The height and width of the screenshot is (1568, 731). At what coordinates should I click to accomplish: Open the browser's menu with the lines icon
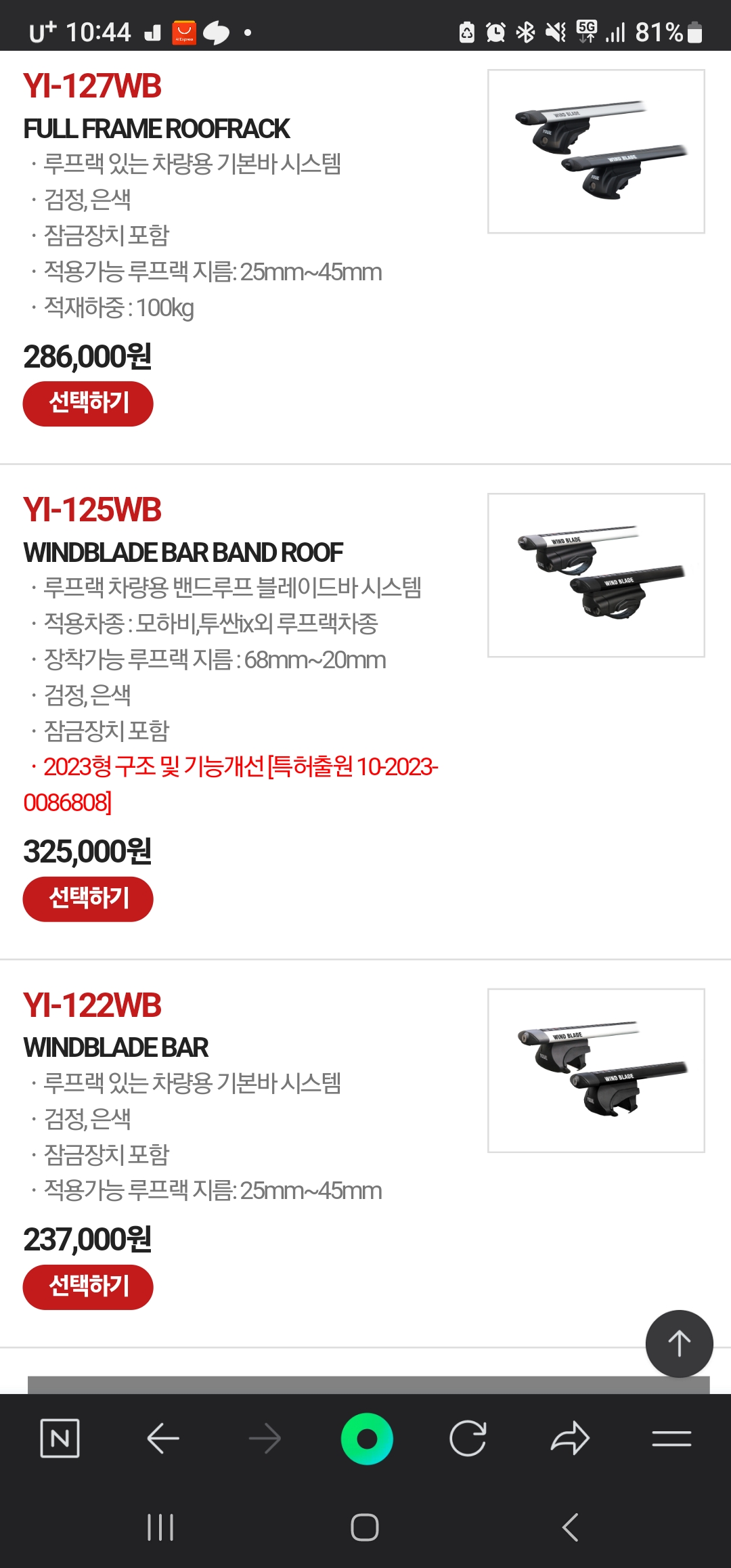click(671, 1438)
